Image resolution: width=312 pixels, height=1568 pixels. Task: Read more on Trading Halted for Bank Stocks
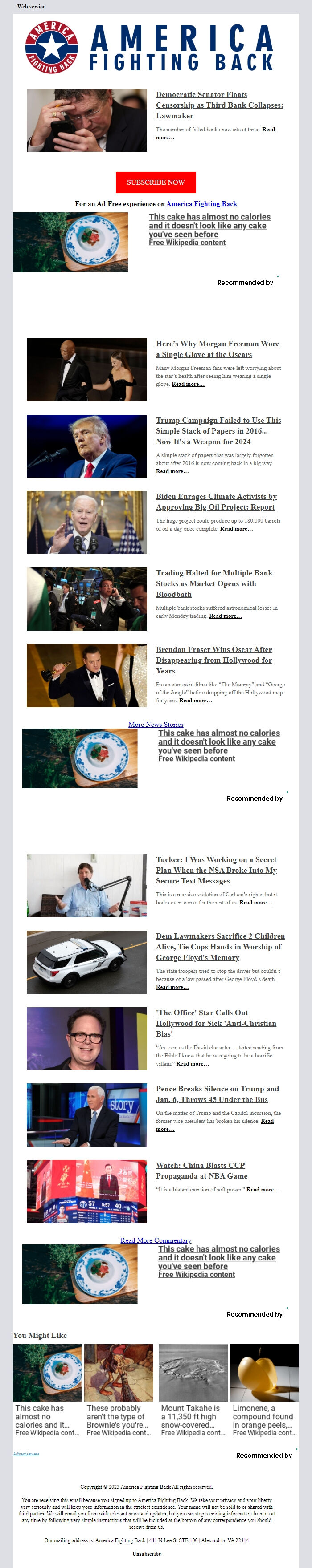(225, 616)
